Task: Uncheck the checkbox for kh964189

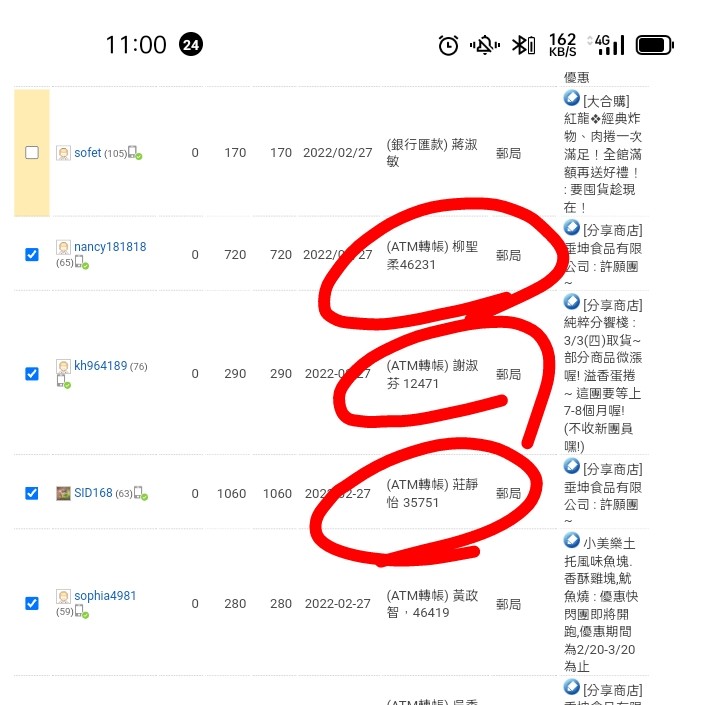Action: click(x=32, y=374)
